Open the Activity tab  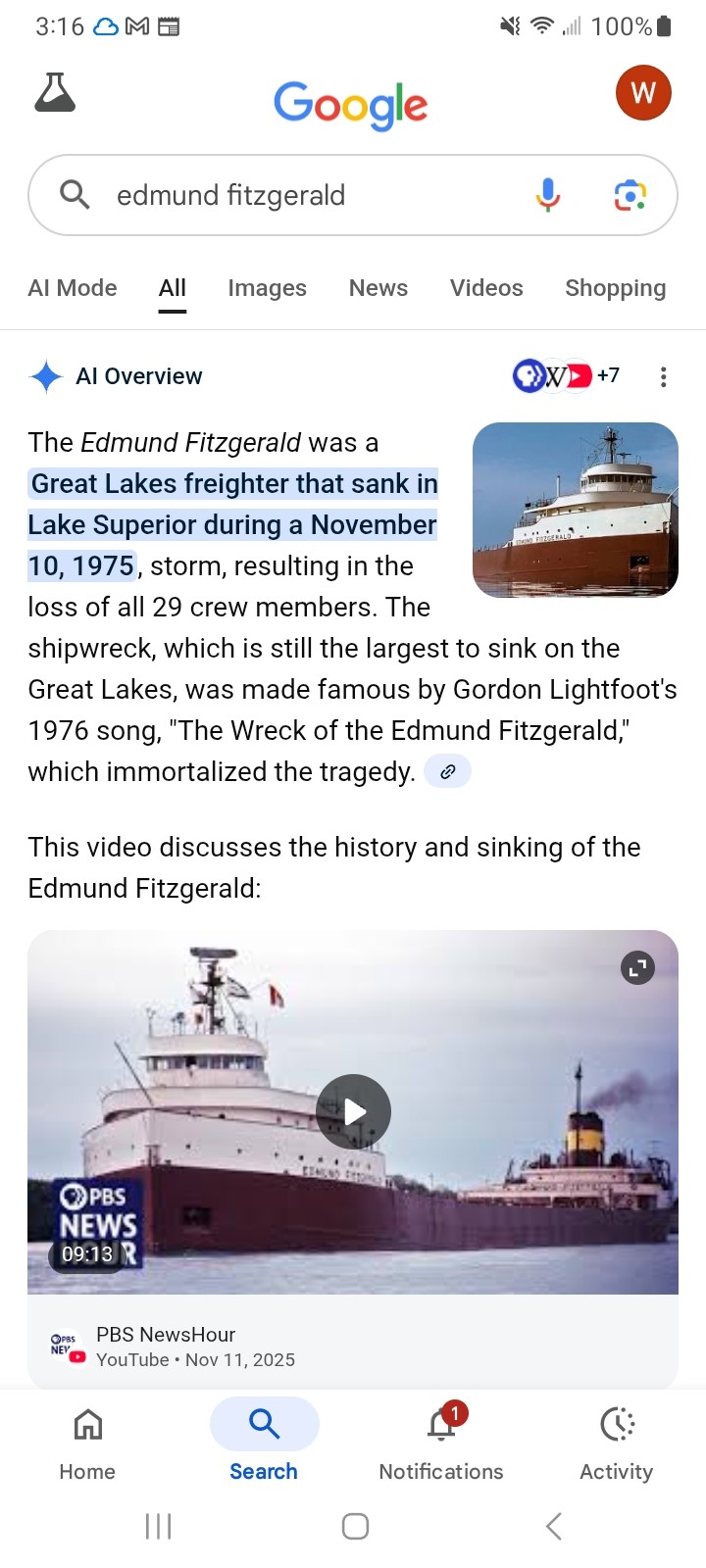point(616,1441)
